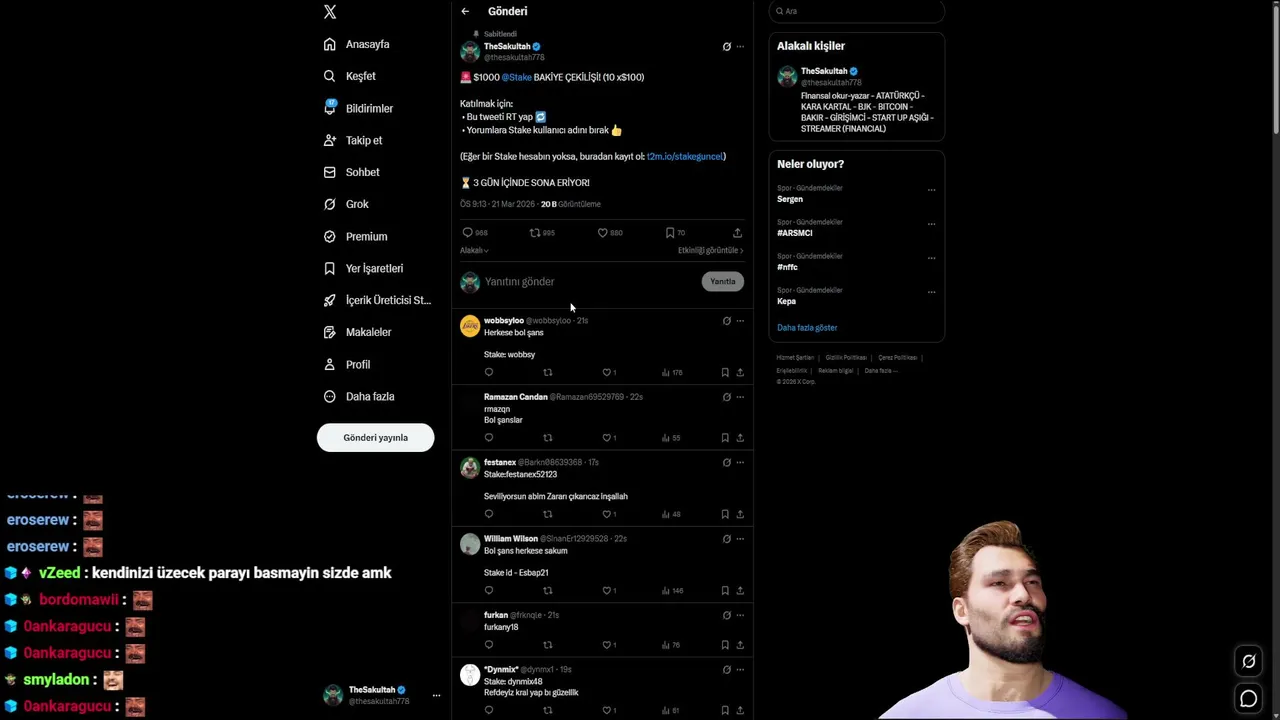Image resolution: width=1280 pixels, height=720 pixels.
Task: Focus the Ara search box
Action: click(860, 11)
